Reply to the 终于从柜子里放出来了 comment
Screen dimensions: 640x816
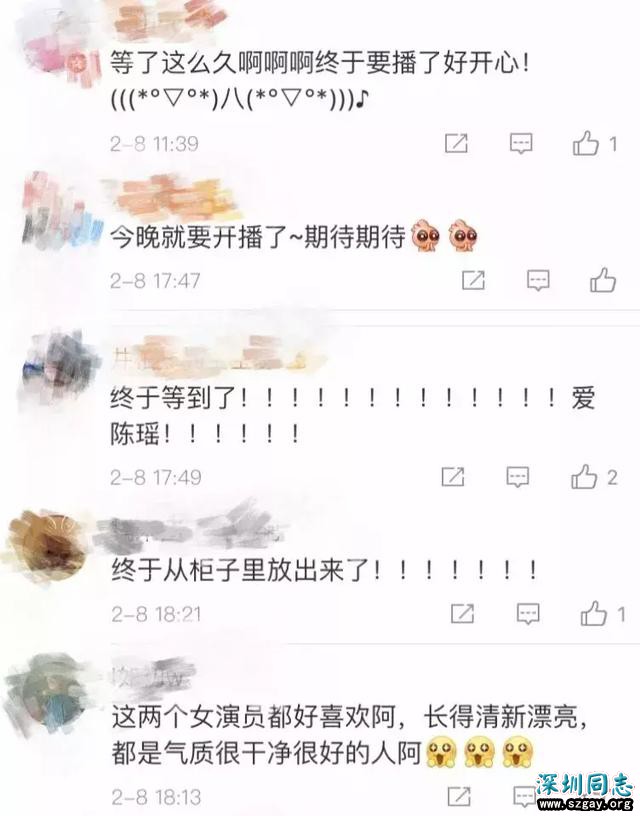(x=528, y=612)
